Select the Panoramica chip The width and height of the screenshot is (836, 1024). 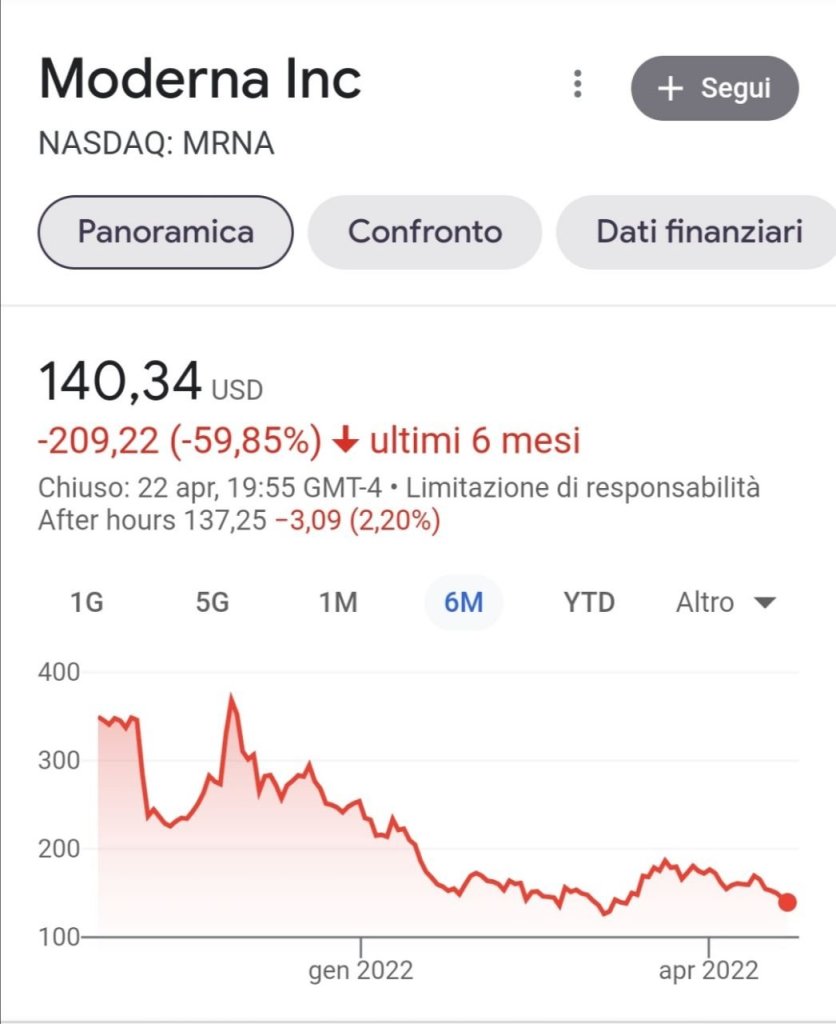pyautogui.click(x=165, y=232)
